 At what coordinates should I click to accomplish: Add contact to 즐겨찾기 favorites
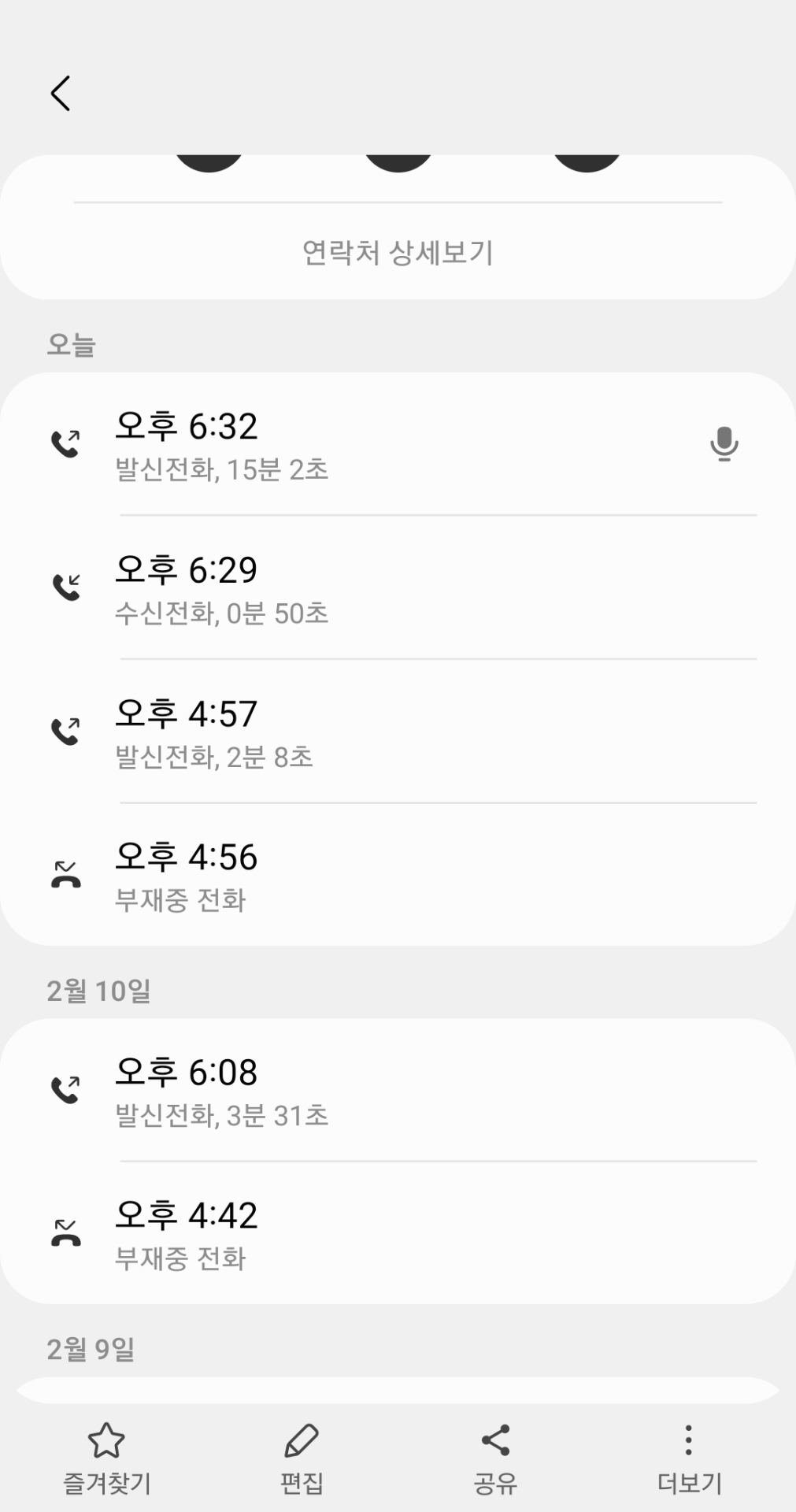[x=106, y=1458]
